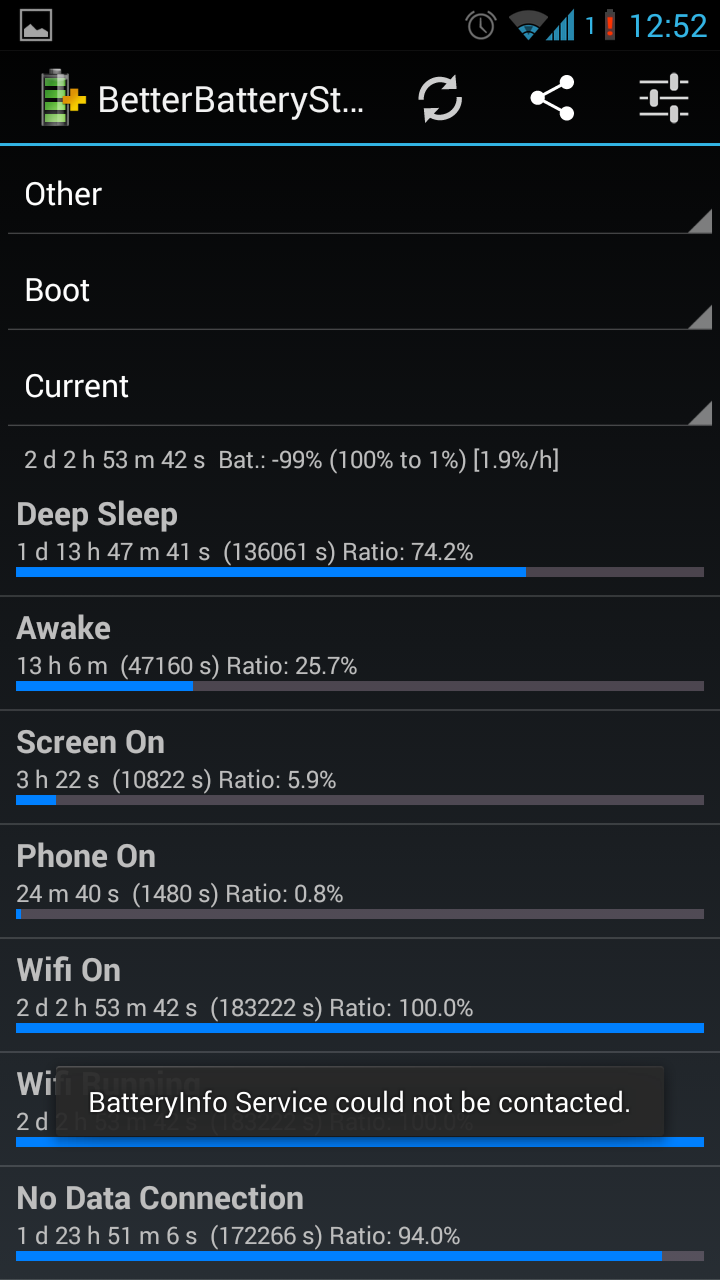The image size is (720, 1280).
Task: Open the No Data Connection row
Action: point(360,1222)
